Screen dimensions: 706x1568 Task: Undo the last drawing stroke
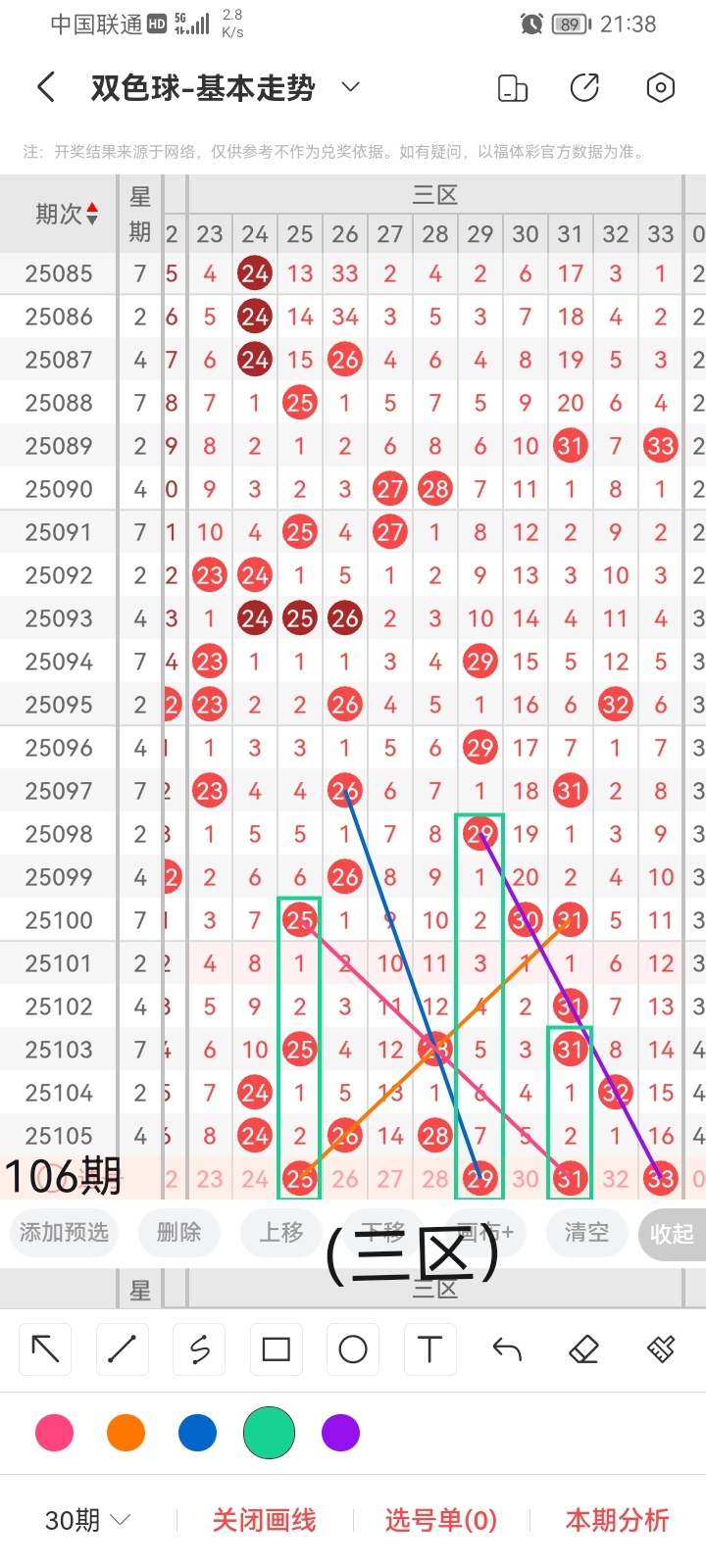(507, 1349)
